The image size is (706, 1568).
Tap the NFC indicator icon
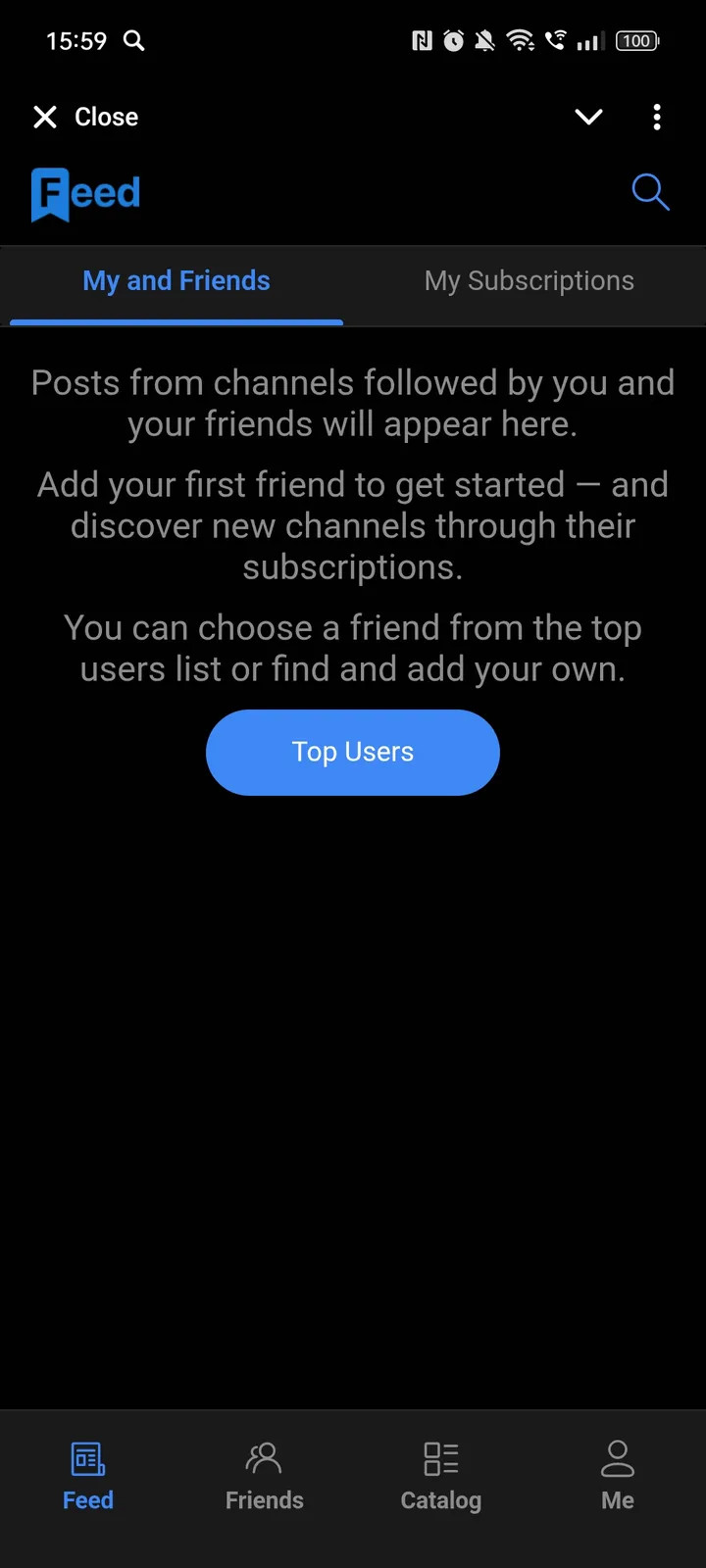tap(422, 41)
